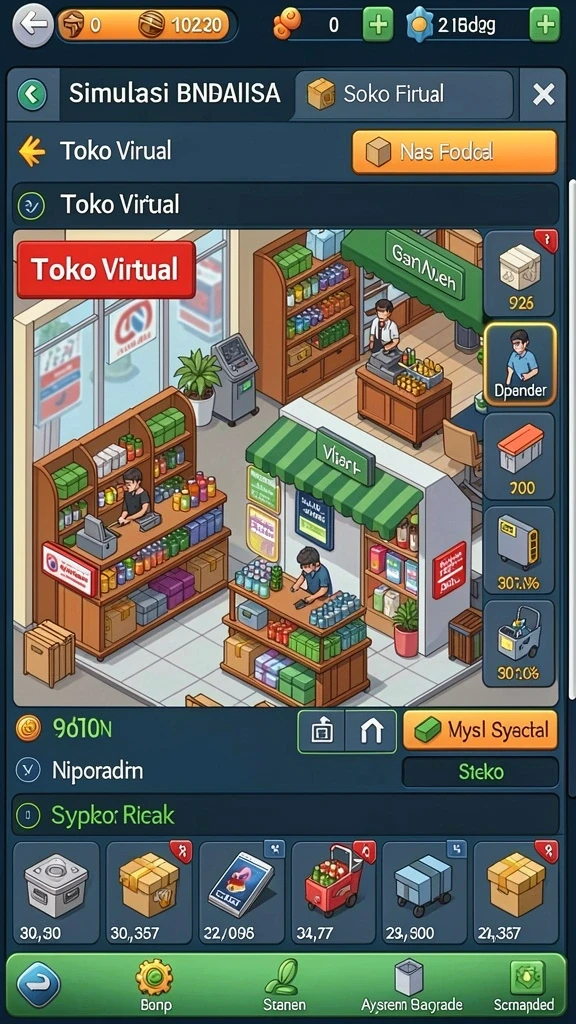
Task: Select the metal box item 30,30
Action: click(56, 892)
